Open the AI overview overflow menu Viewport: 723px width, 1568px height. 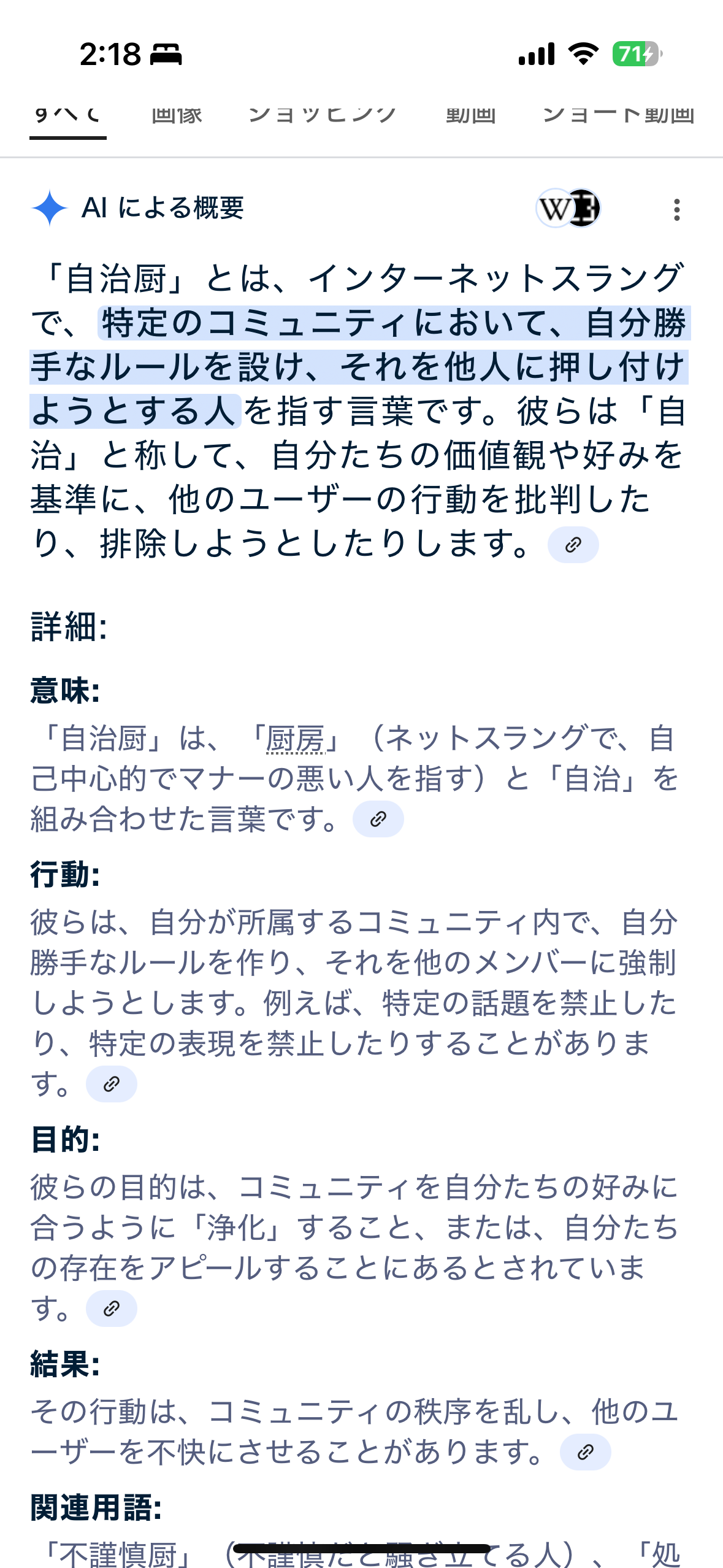(x=676, y=209)
